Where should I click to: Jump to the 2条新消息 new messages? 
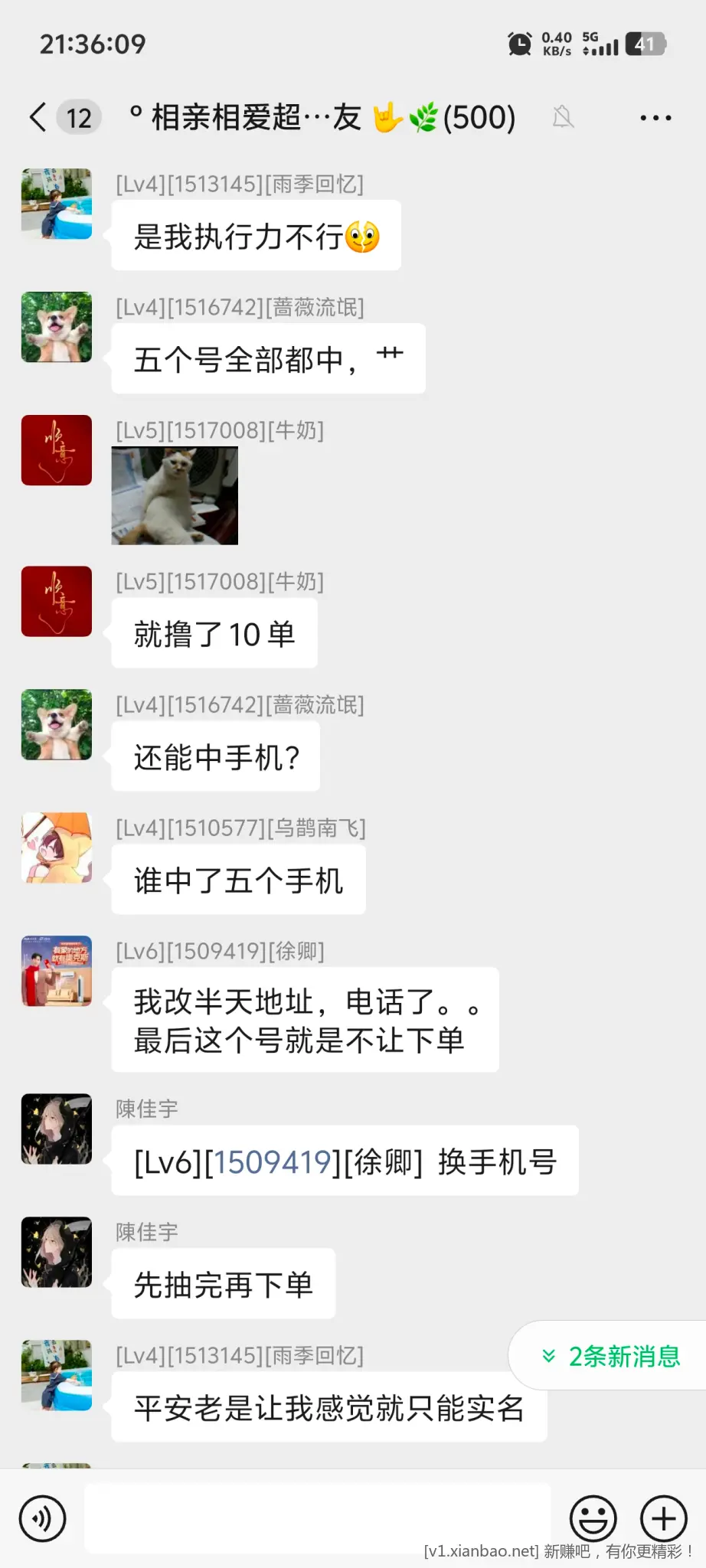point(610,1356)
